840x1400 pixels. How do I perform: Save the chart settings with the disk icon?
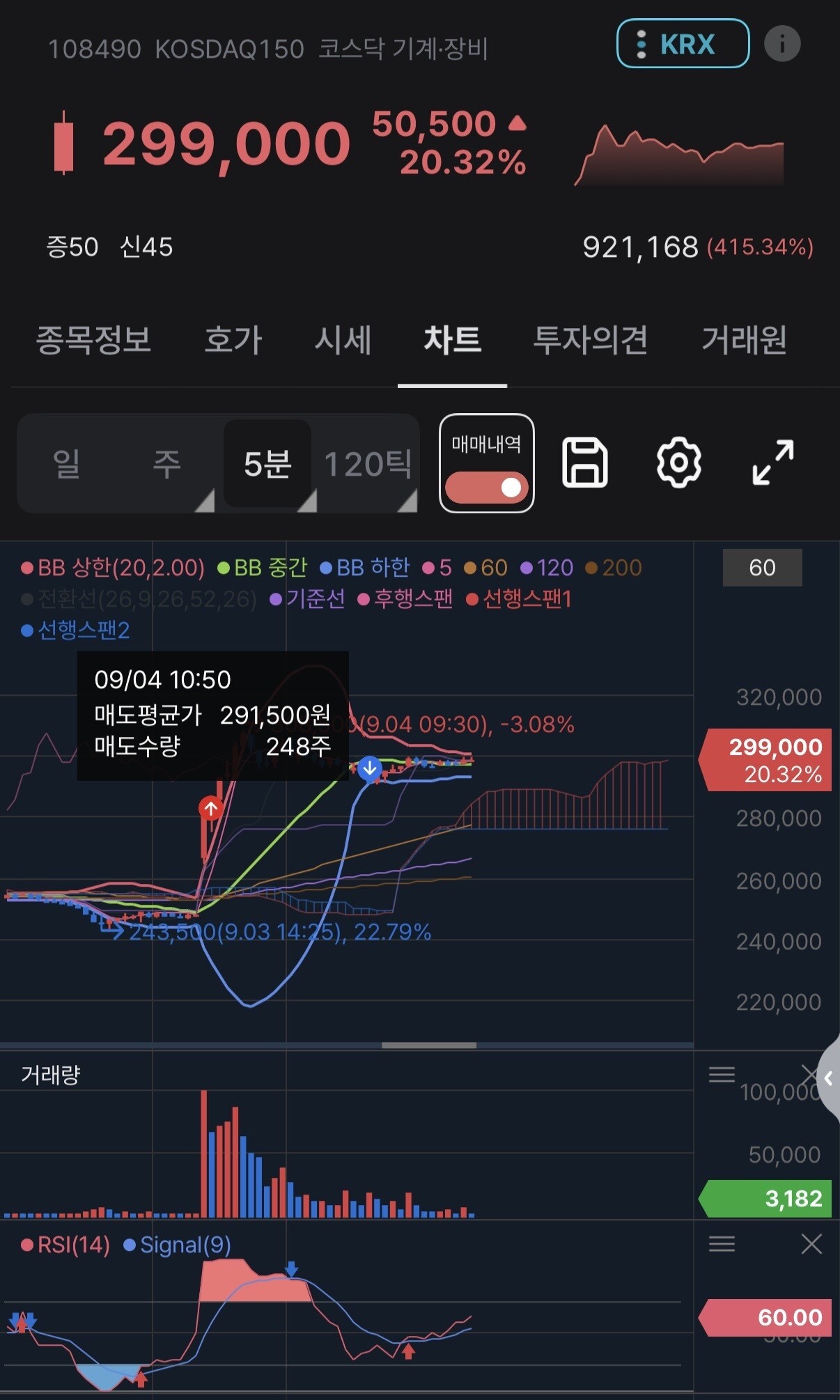point(585,462)
